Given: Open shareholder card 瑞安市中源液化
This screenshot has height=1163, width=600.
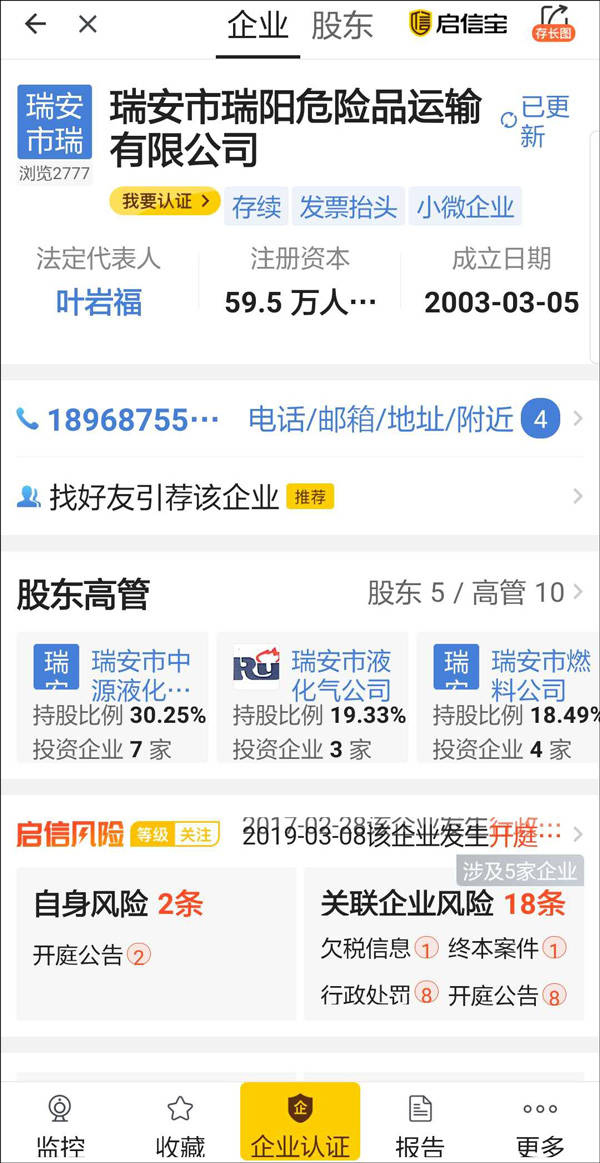Looking at the screenshot, I should click(112, 697).
